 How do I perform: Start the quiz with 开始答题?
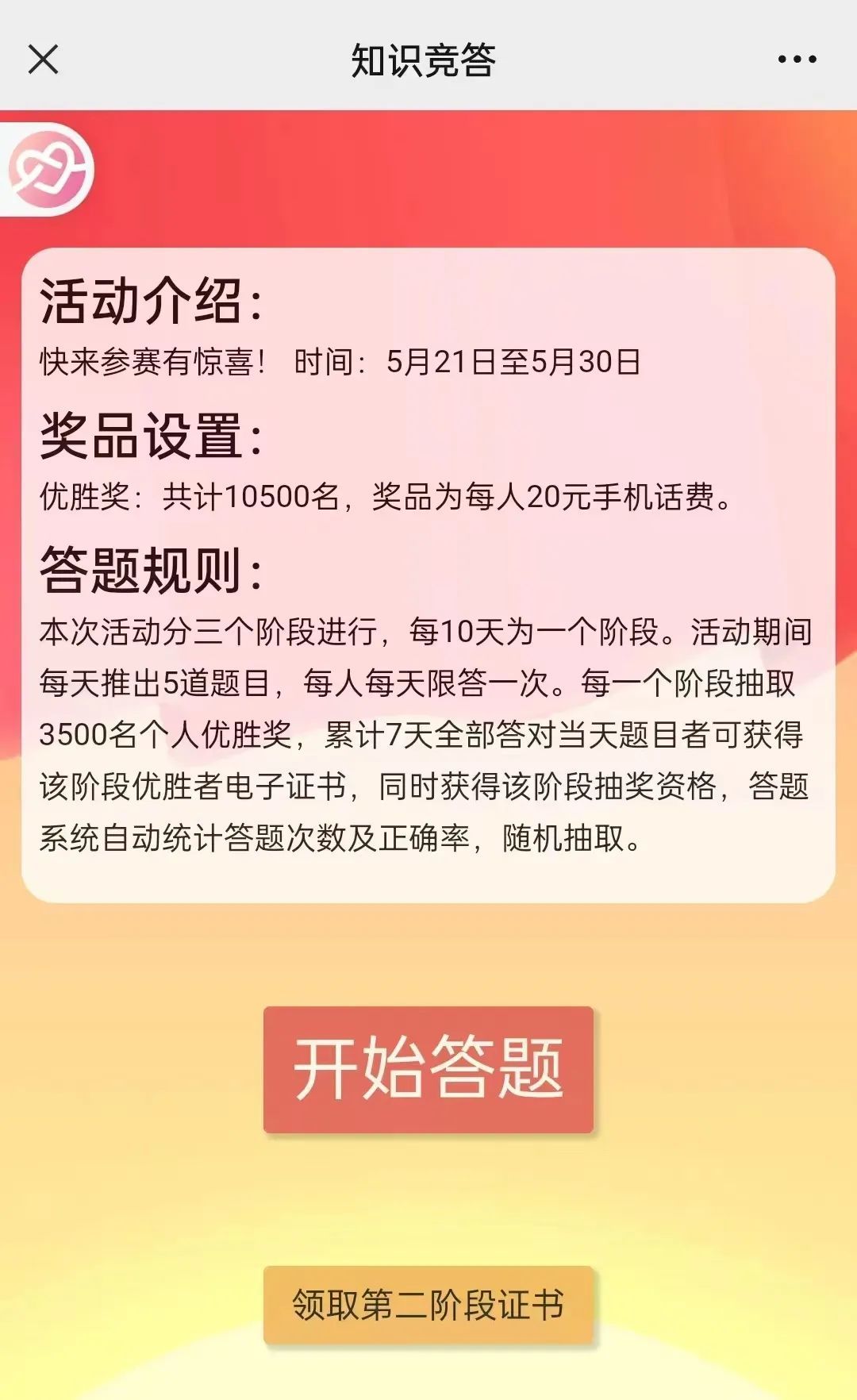428,1069
